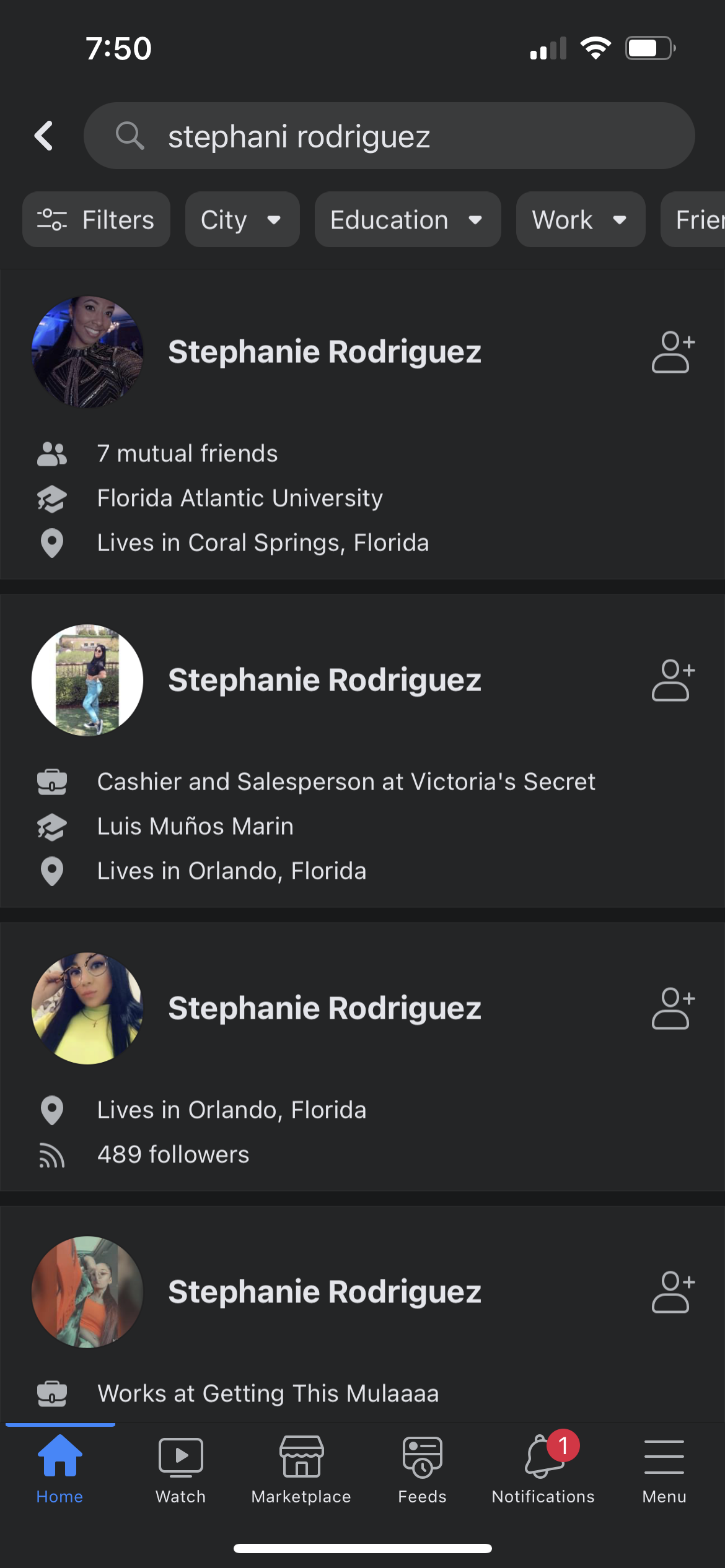Expand the Work filter dropdown

[580, 220]
